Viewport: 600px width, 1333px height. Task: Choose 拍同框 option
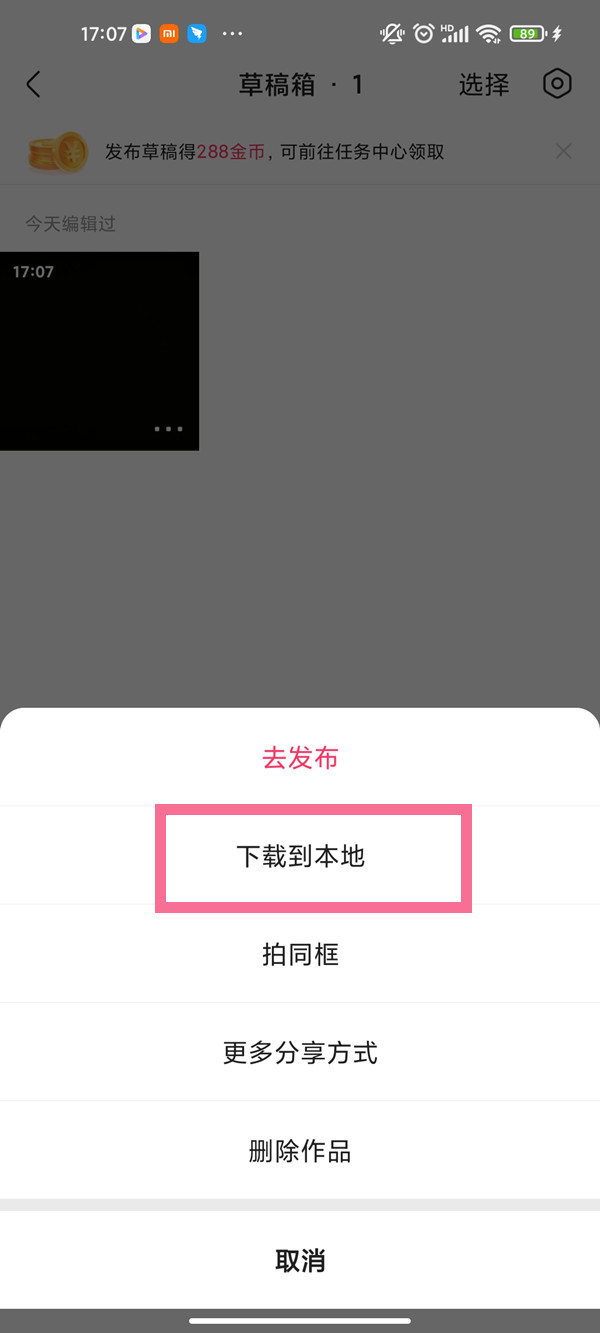pyautogui.click(x=300, y=954)
